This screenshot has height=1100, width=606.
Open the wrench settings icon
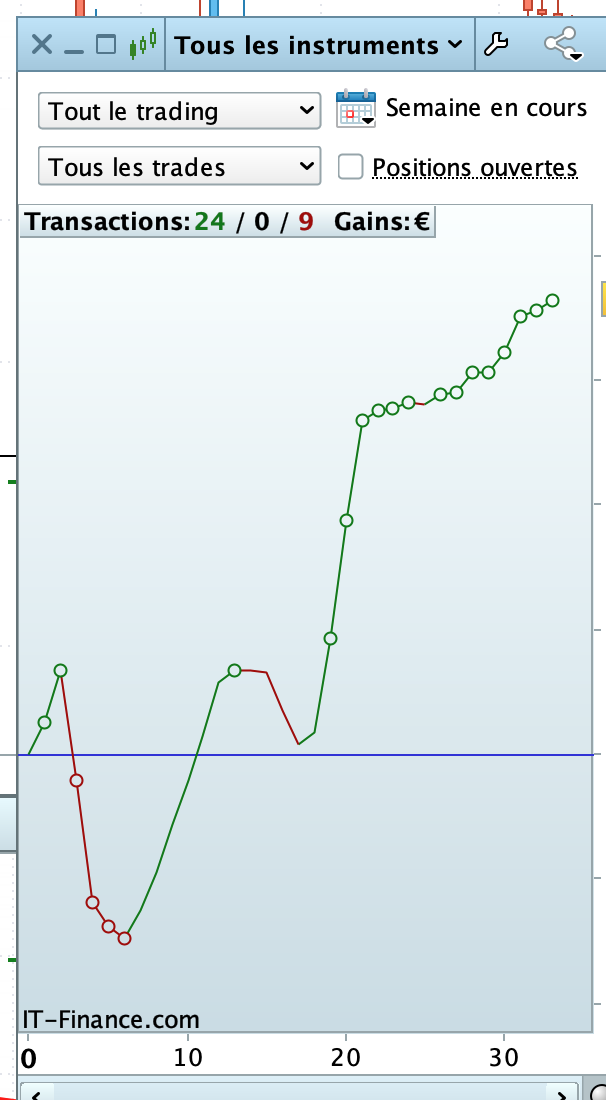point(496,45)
